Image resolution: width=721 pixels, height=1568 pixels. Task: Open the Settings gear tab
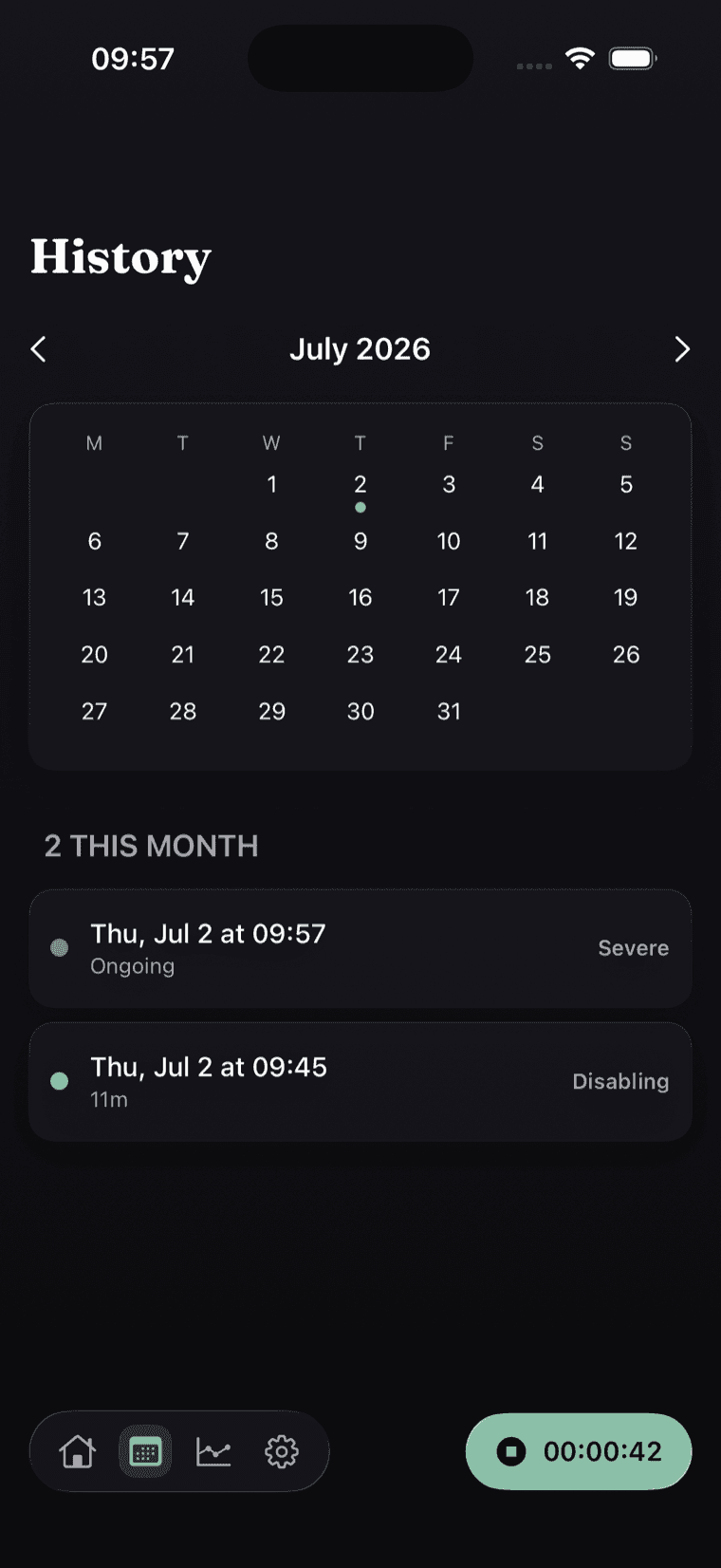[282, 1451]
